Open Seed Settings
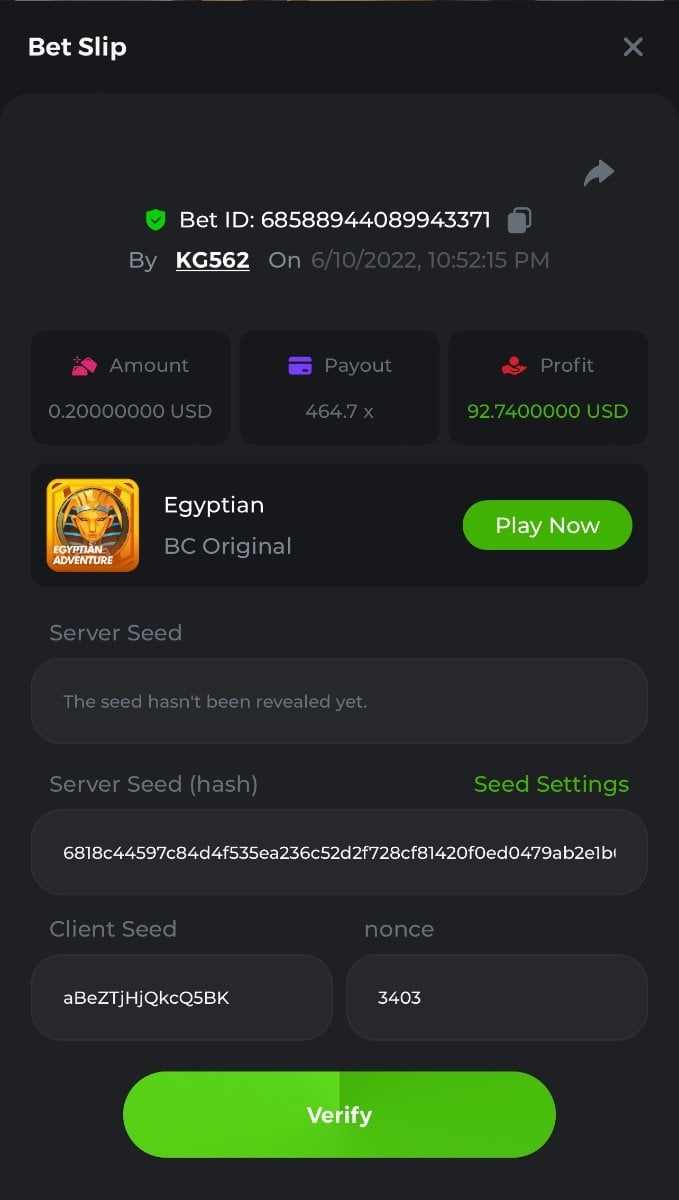 pyautogui.click(x=551, y=784)
